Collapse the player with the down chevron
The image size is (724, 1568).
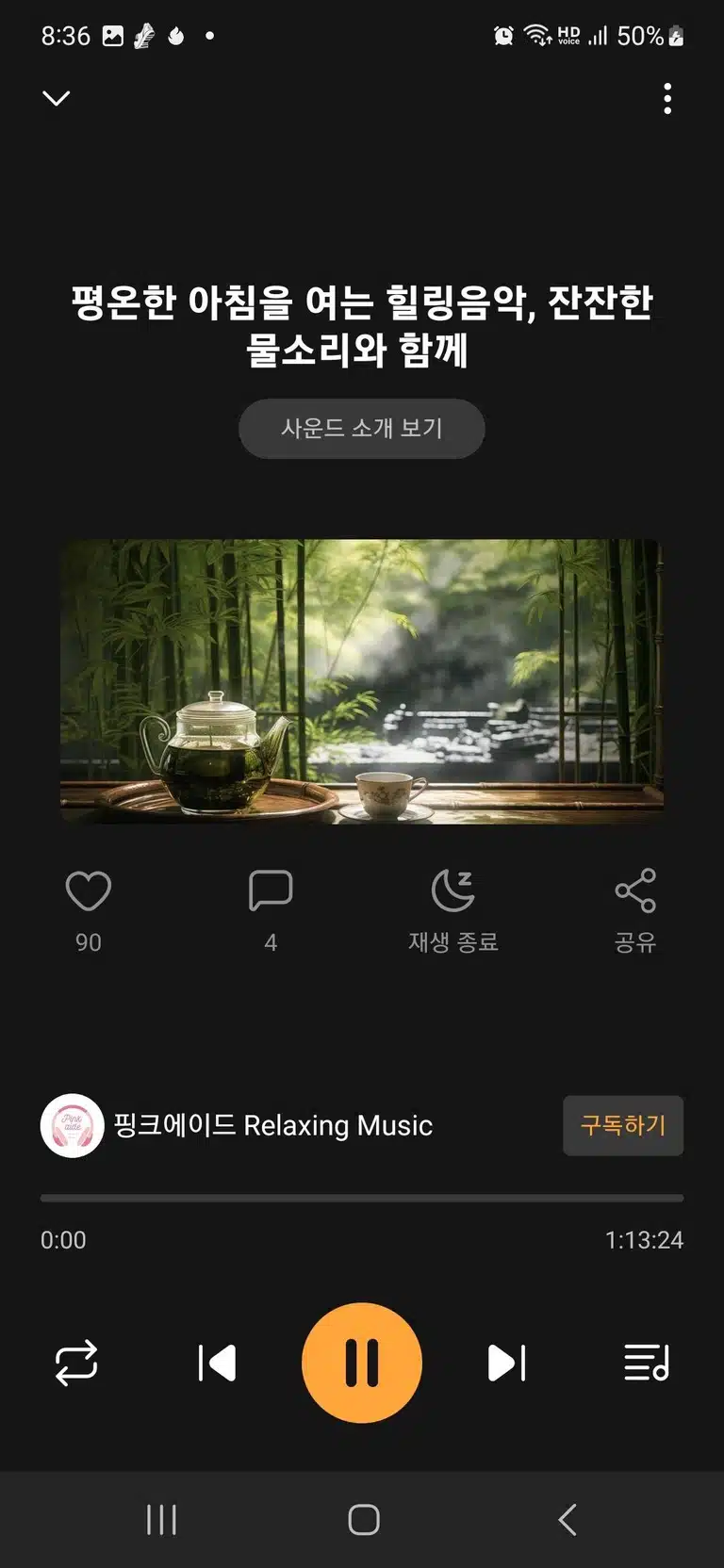pyautogui.click(x=57, y=98)
